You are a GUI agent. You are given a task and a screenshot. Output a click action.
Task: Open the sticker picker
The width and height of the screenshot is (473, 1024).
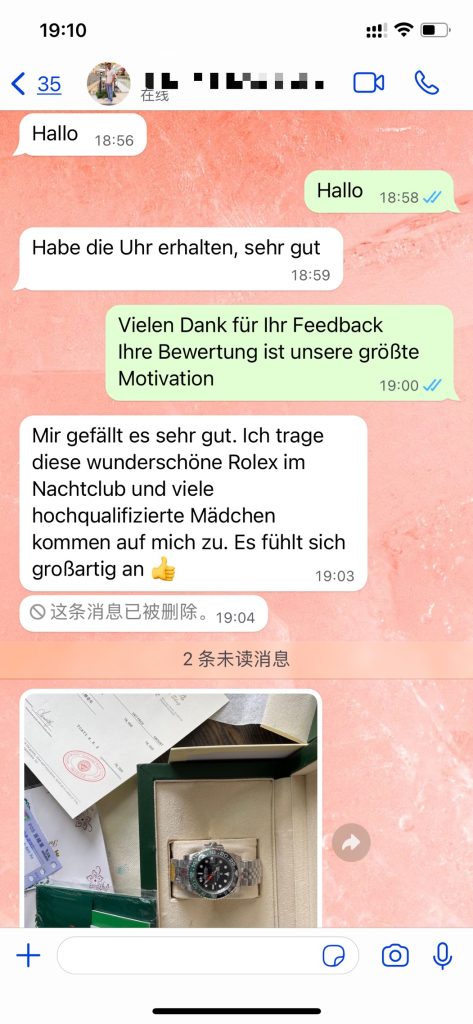coord(334,956)
